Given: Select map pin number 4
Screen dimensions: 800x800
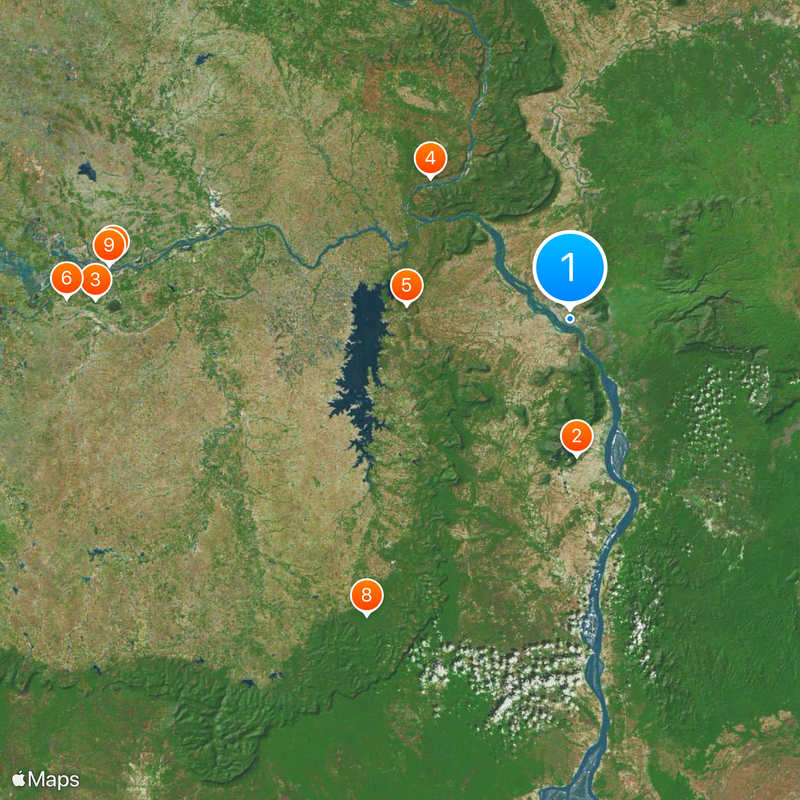Looking at the screenshot, I should 430,158.
